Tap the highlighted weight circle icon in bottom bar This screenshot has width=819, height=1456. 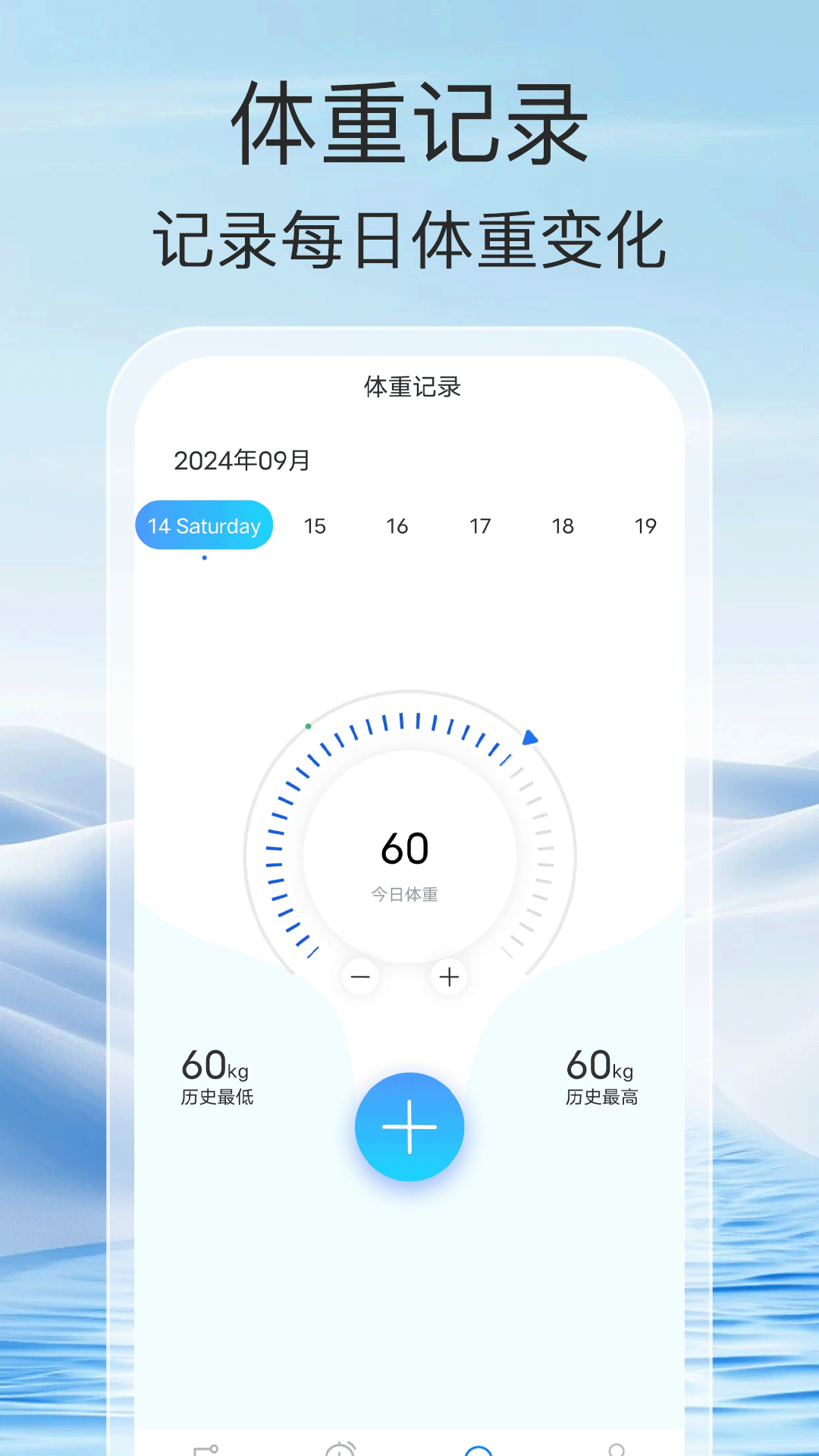478,1450
